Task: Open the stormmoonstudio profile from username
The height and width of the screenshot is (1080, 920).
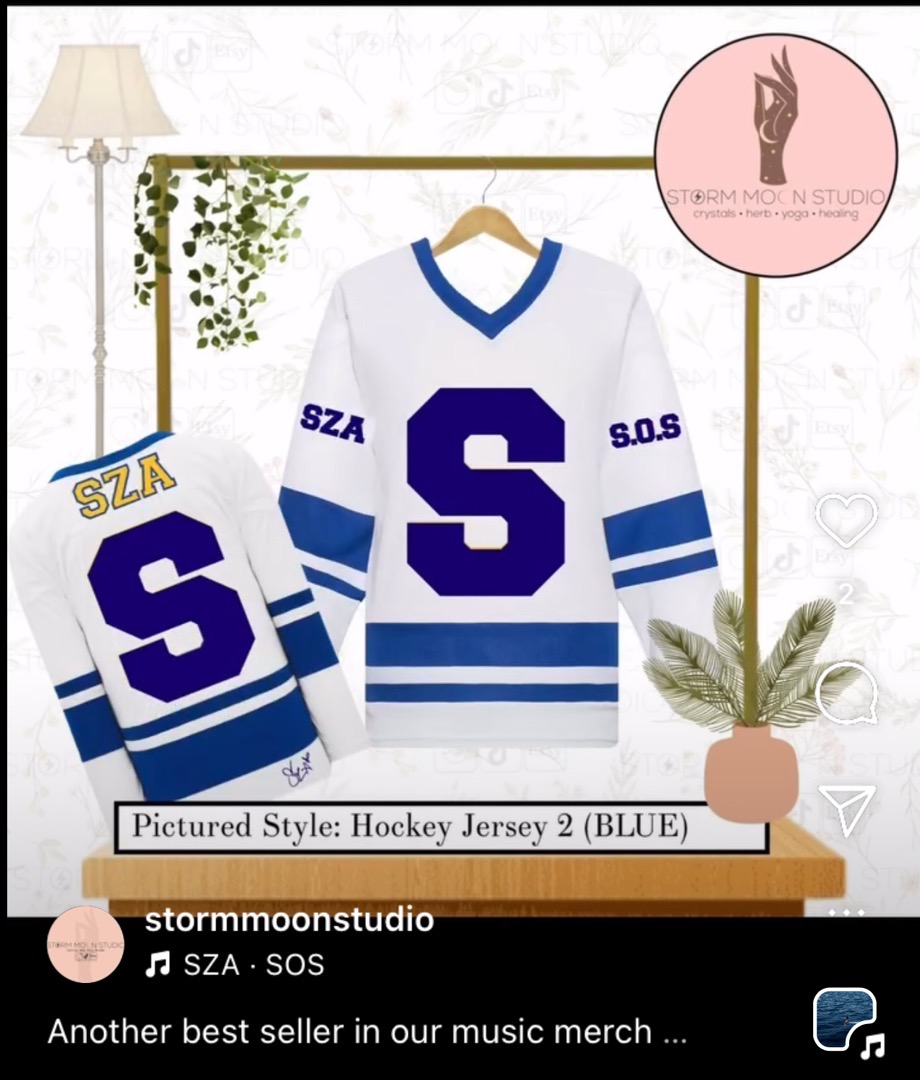Action: tap(290, 920)
